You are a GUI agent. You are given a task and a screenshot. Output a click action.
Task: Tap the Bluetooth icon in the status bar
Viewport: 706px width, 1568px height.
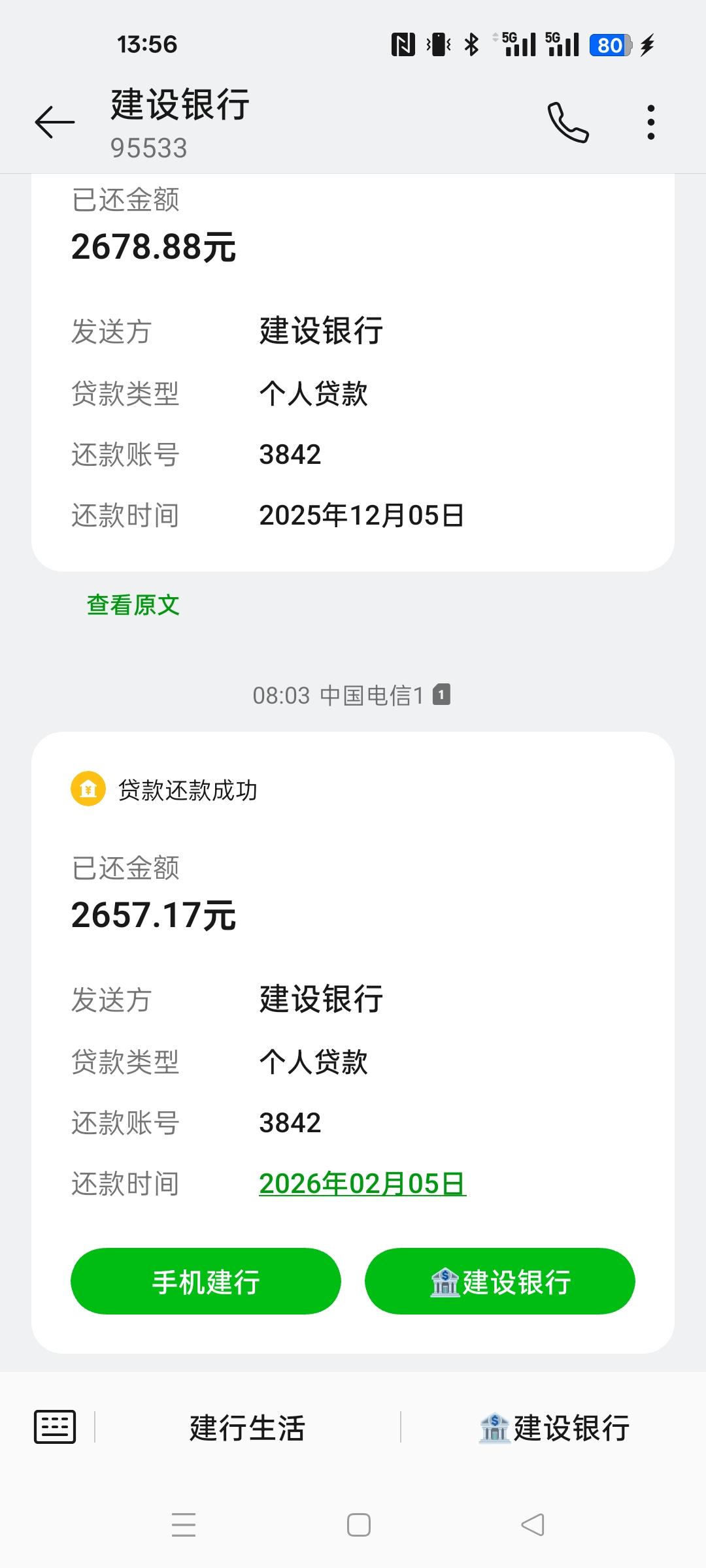[473, 43]
